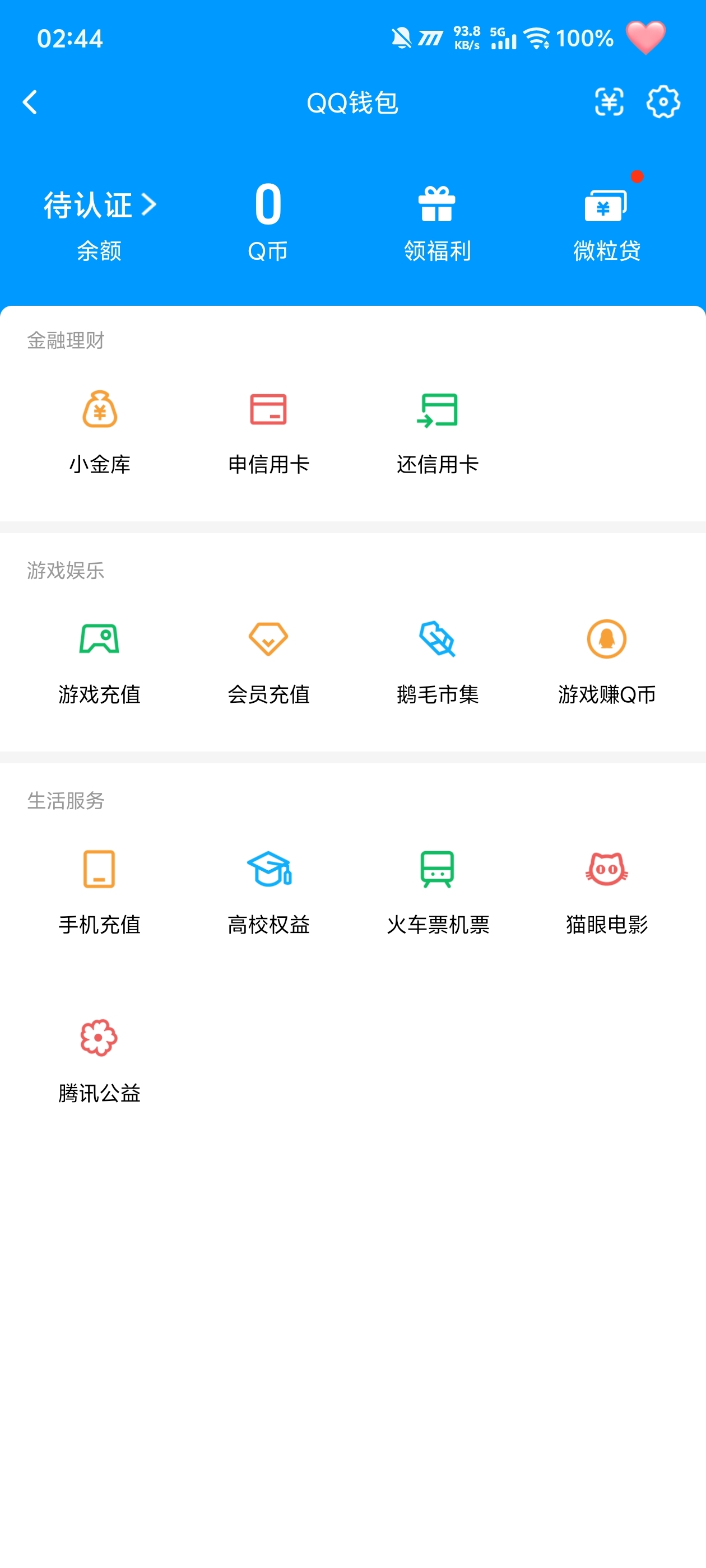The image size is (706, 1568).
Task: Open wallet settings gear
Action: pyautogui.click(x=663, y=102)
